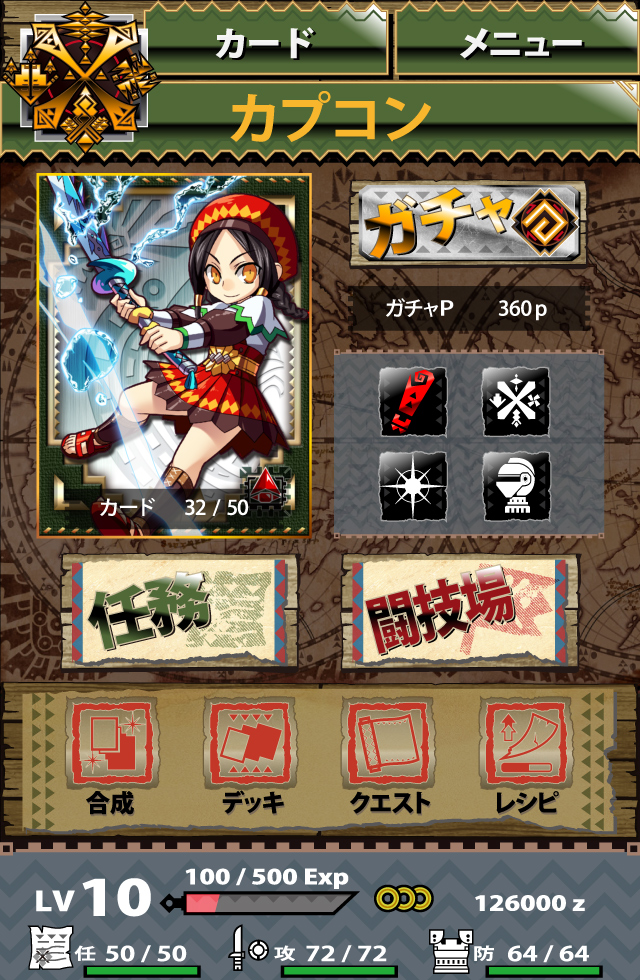This screenshot has height=980, width=640.
Task: Tap the red exclamation notice icon
Action: click(412, 401)
